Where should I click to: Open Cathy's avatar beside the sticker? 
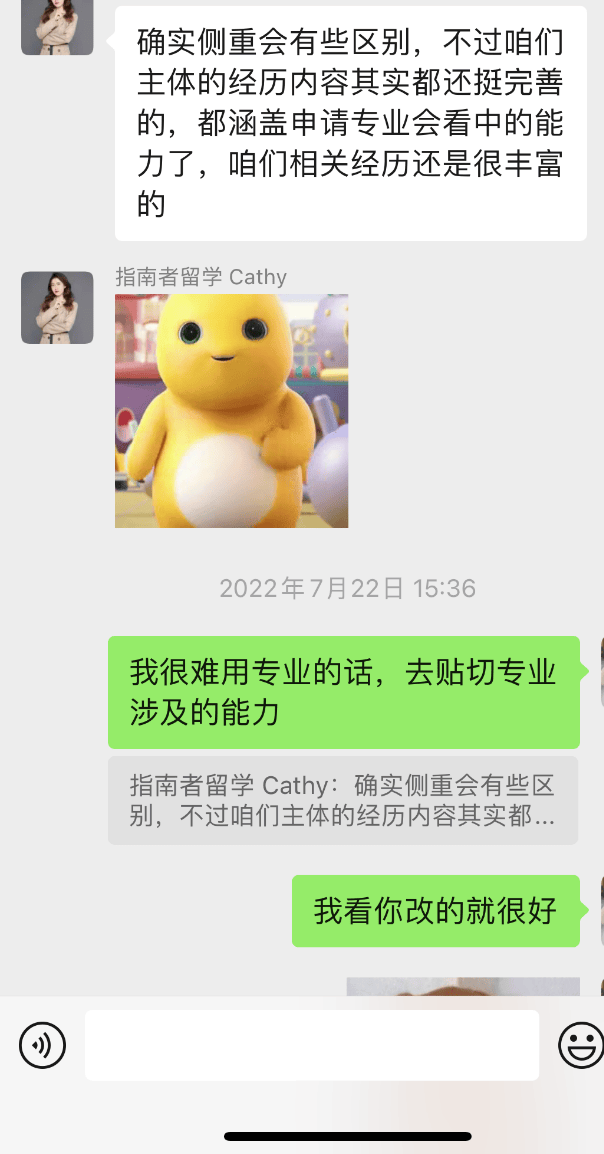(x=57, y=307)
